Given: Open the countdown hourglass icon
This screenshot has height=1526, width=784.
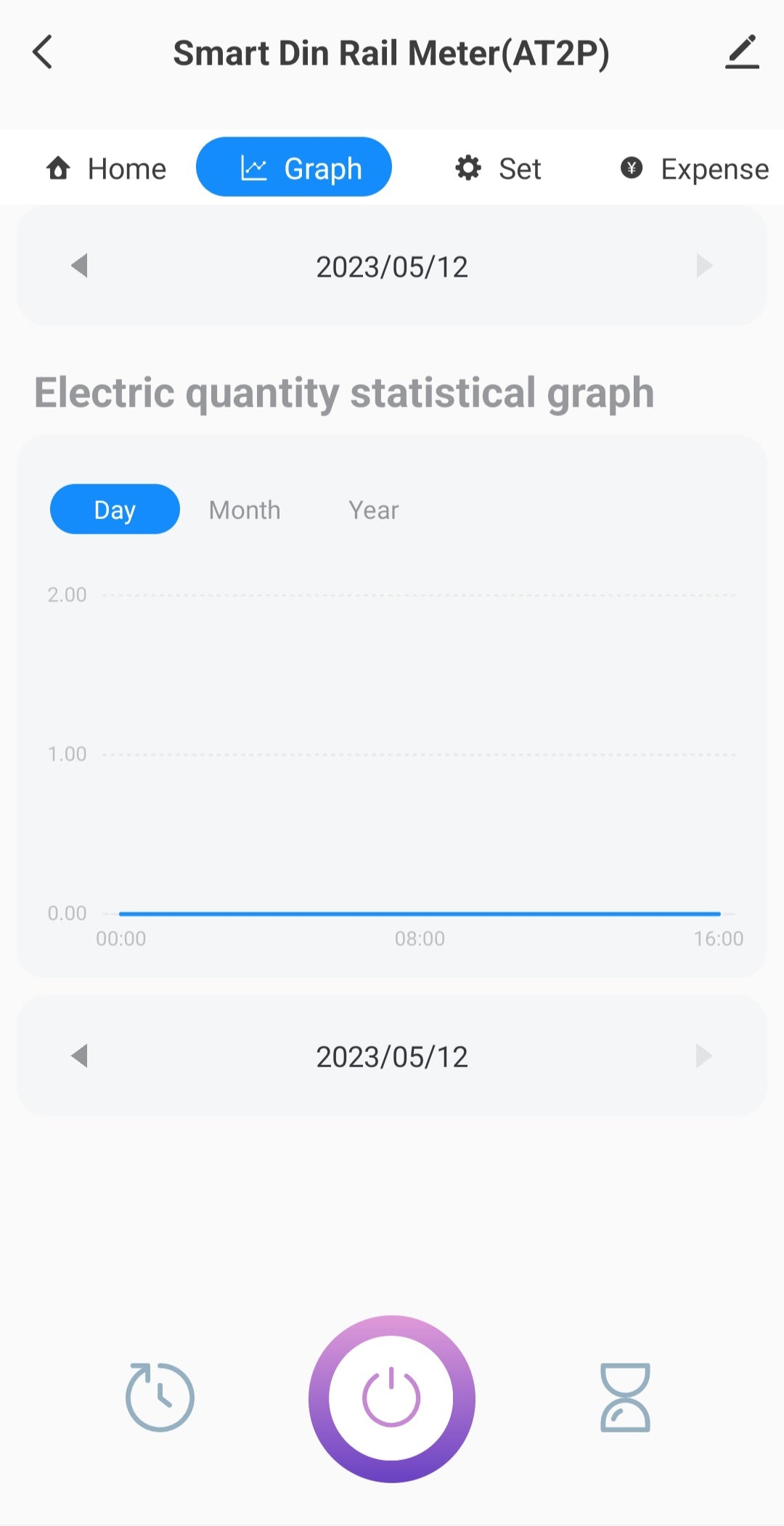Looking at the screenshot, I should click(x=624, y=1397).
